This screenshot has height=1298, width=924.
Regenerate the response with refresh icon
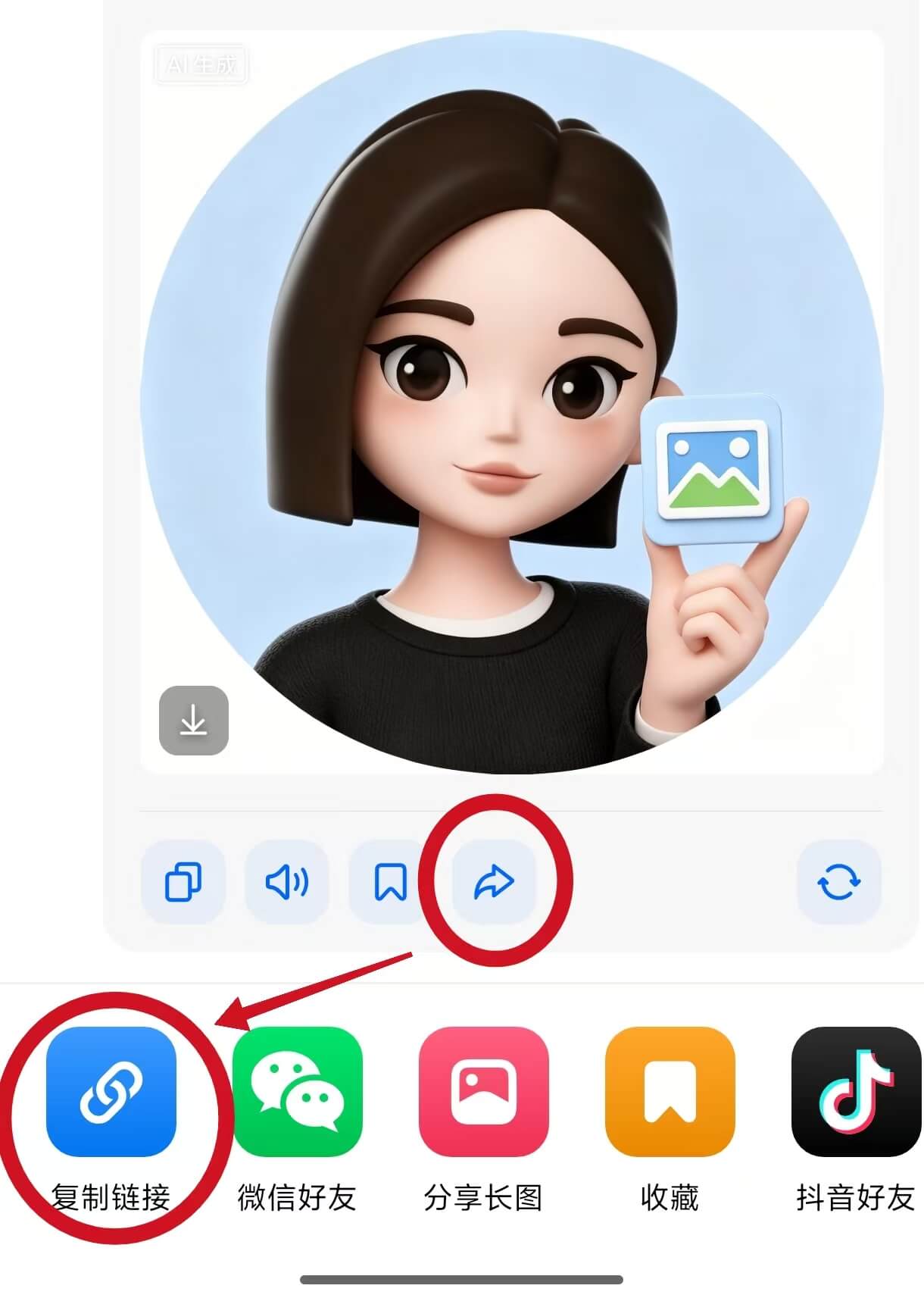click(x=838, y=881)
